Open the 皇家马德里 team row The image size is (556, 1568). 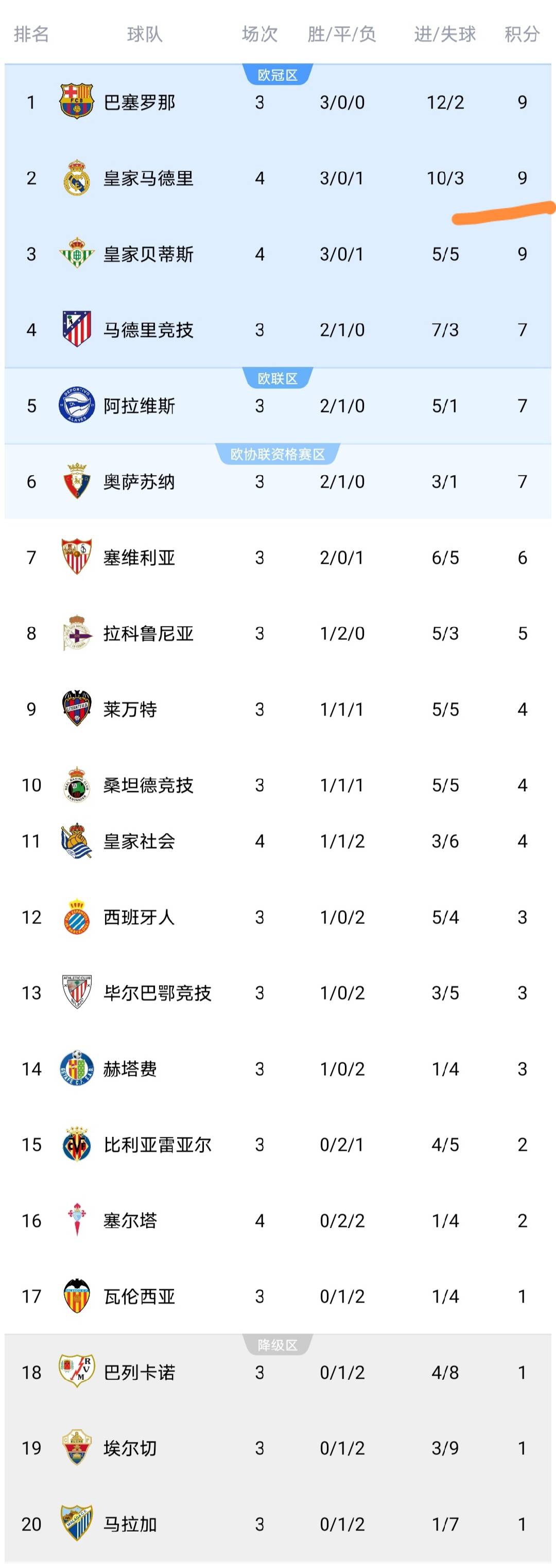tap(277, 178)
